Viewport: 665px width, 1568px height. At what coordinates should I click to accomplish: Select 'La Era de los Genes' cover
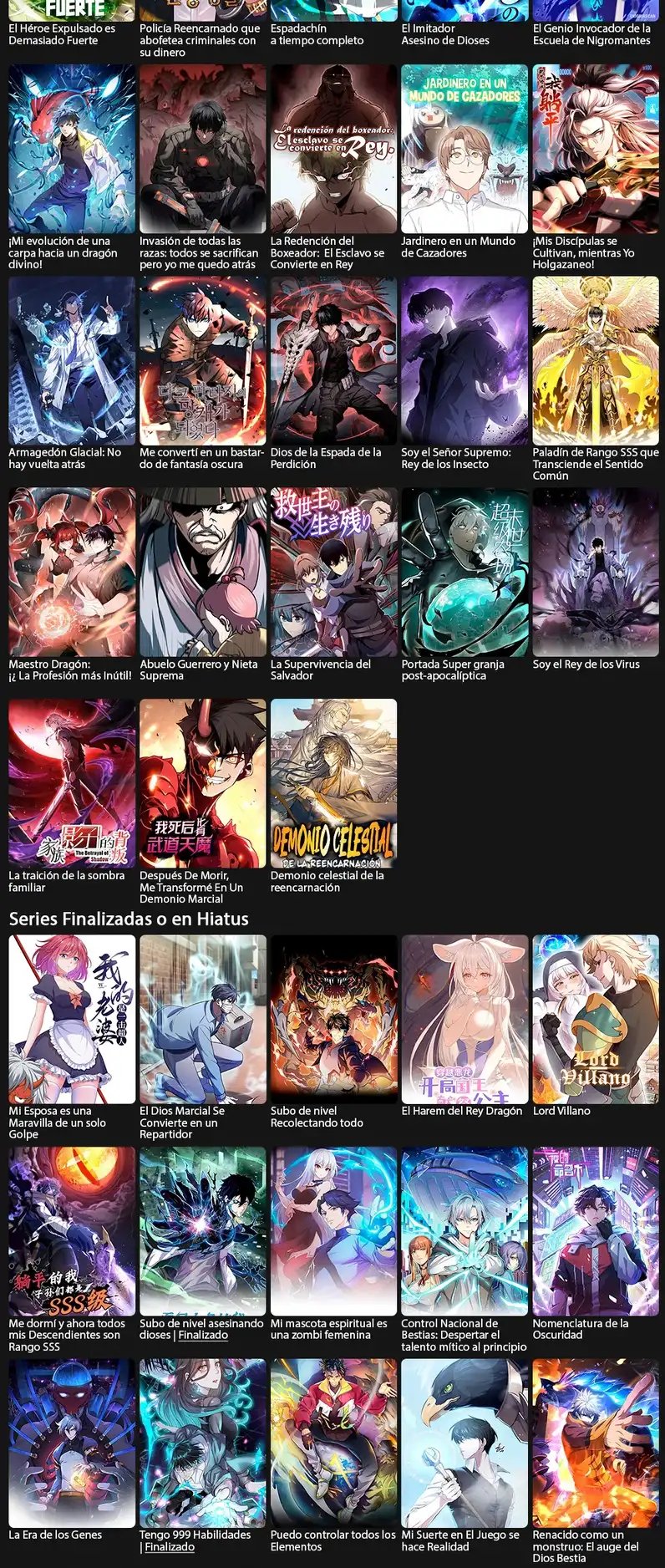[72, 1443]
